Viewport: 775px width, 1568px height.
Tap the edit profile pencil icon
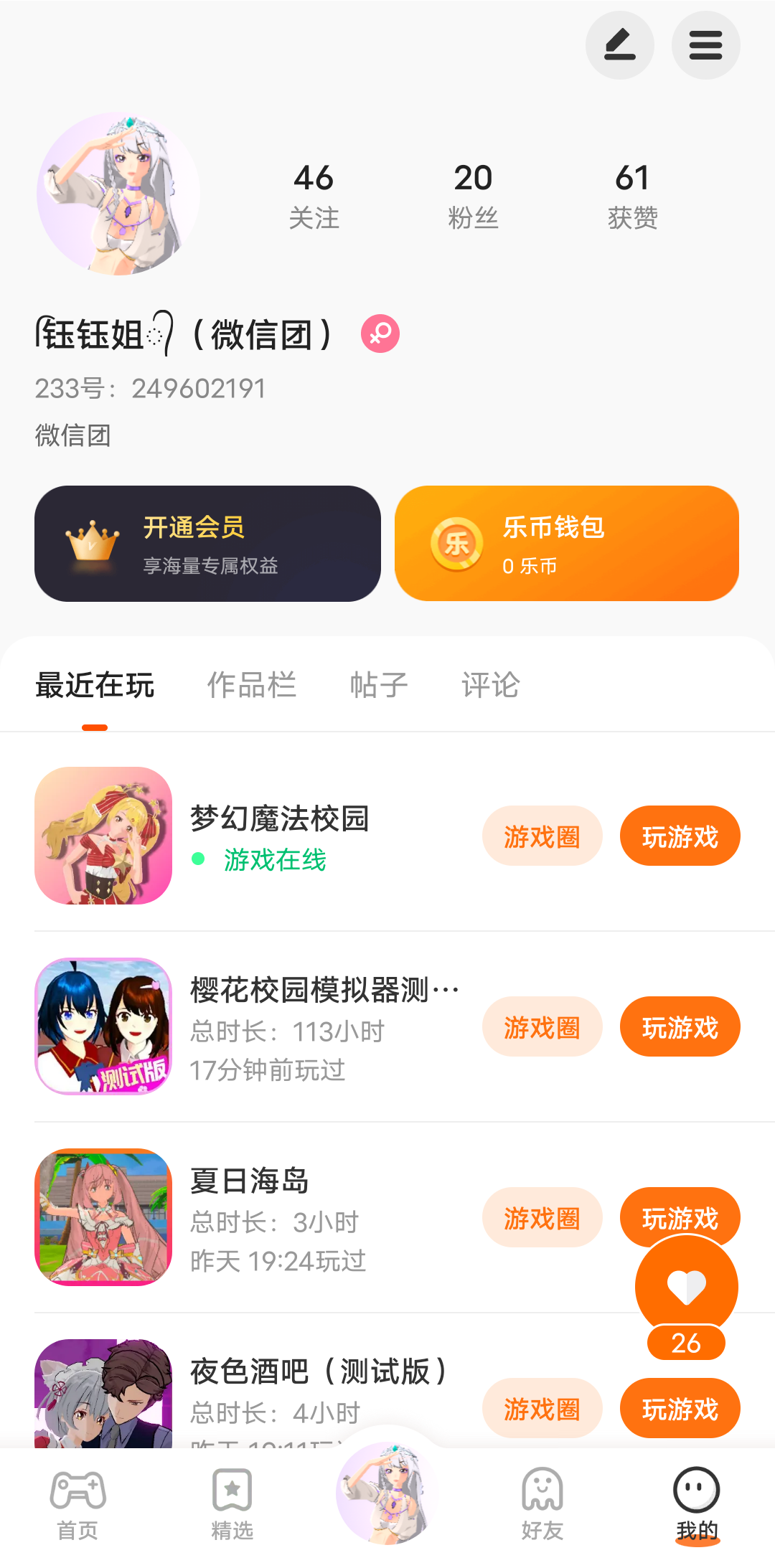point(619,45)
